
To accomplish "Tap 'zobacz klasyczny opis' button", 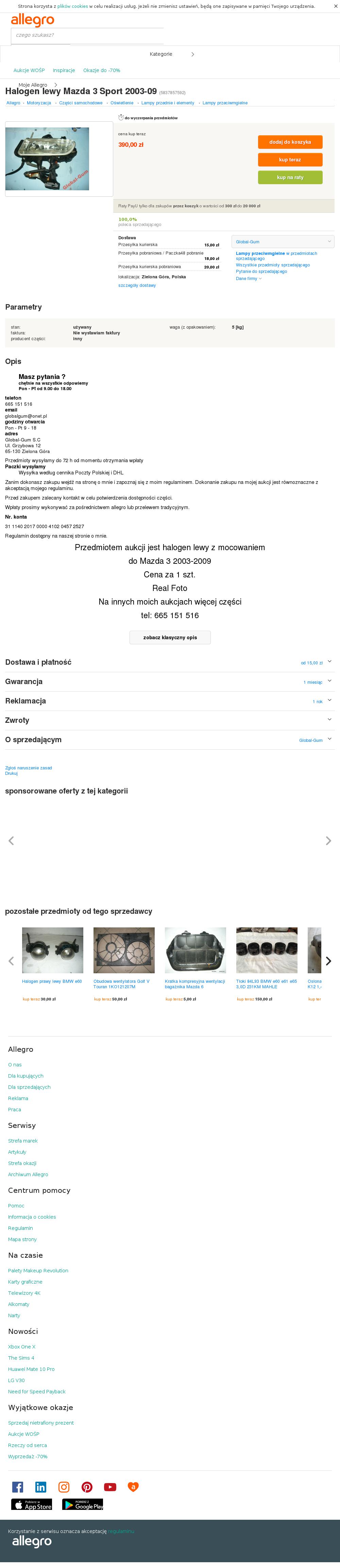I will pos(170,637).
